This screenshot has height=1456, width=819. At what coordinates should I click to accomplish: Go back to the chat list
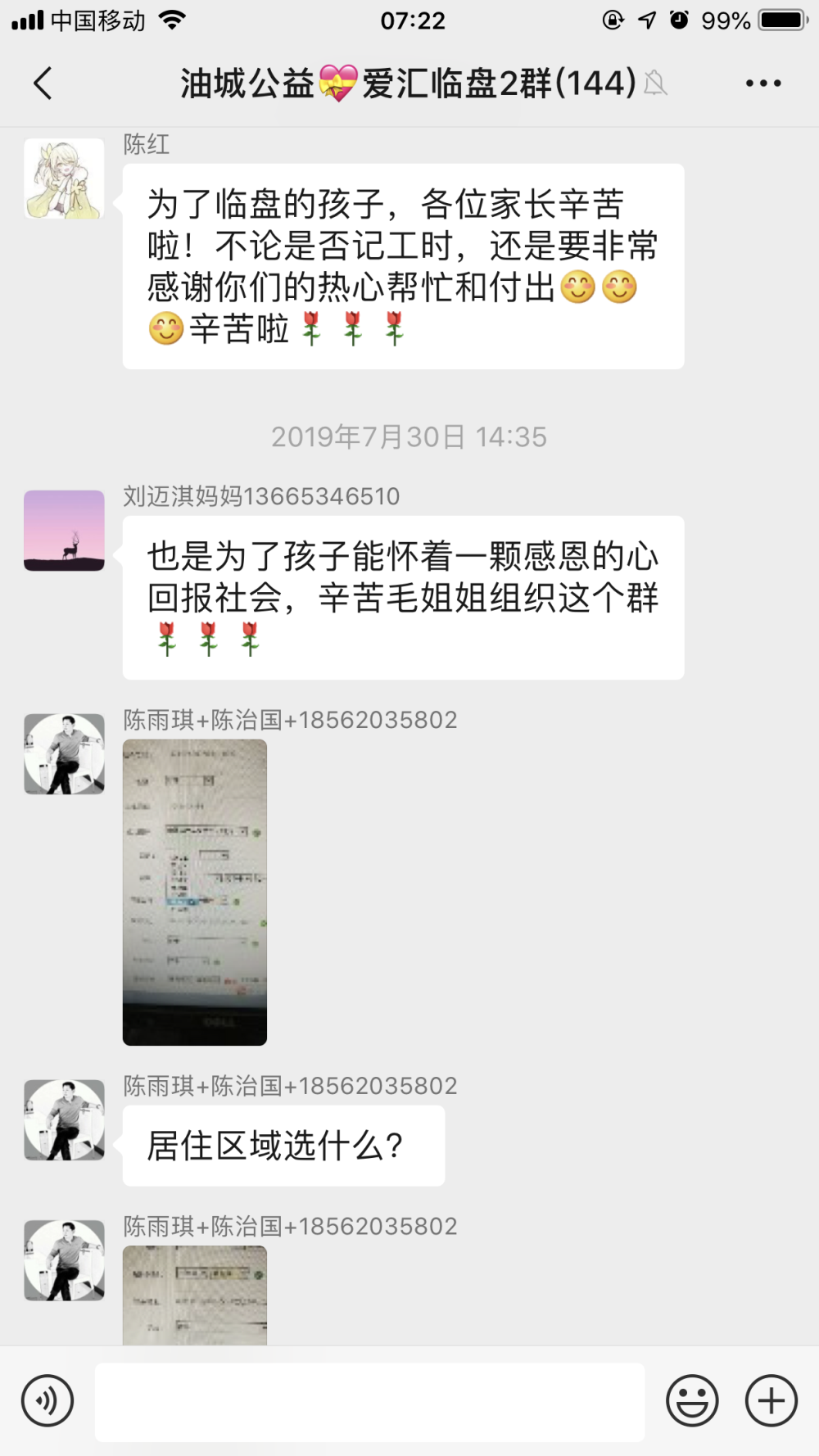[x=43, y=84]
